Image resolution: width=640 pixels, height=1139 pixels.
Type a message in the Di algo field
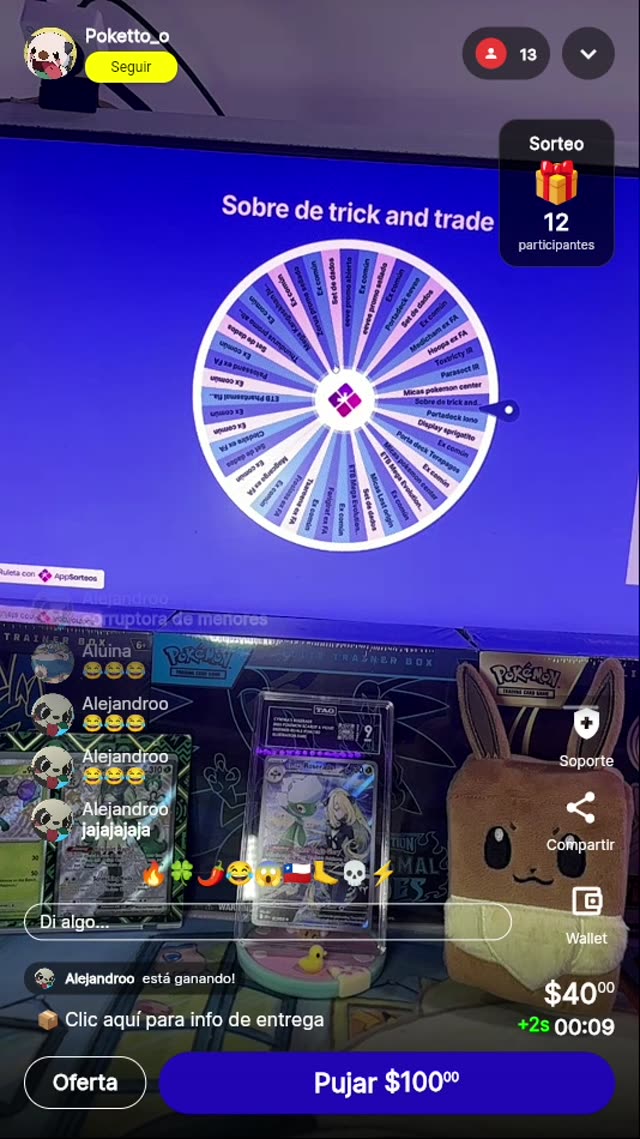(268, 921)
